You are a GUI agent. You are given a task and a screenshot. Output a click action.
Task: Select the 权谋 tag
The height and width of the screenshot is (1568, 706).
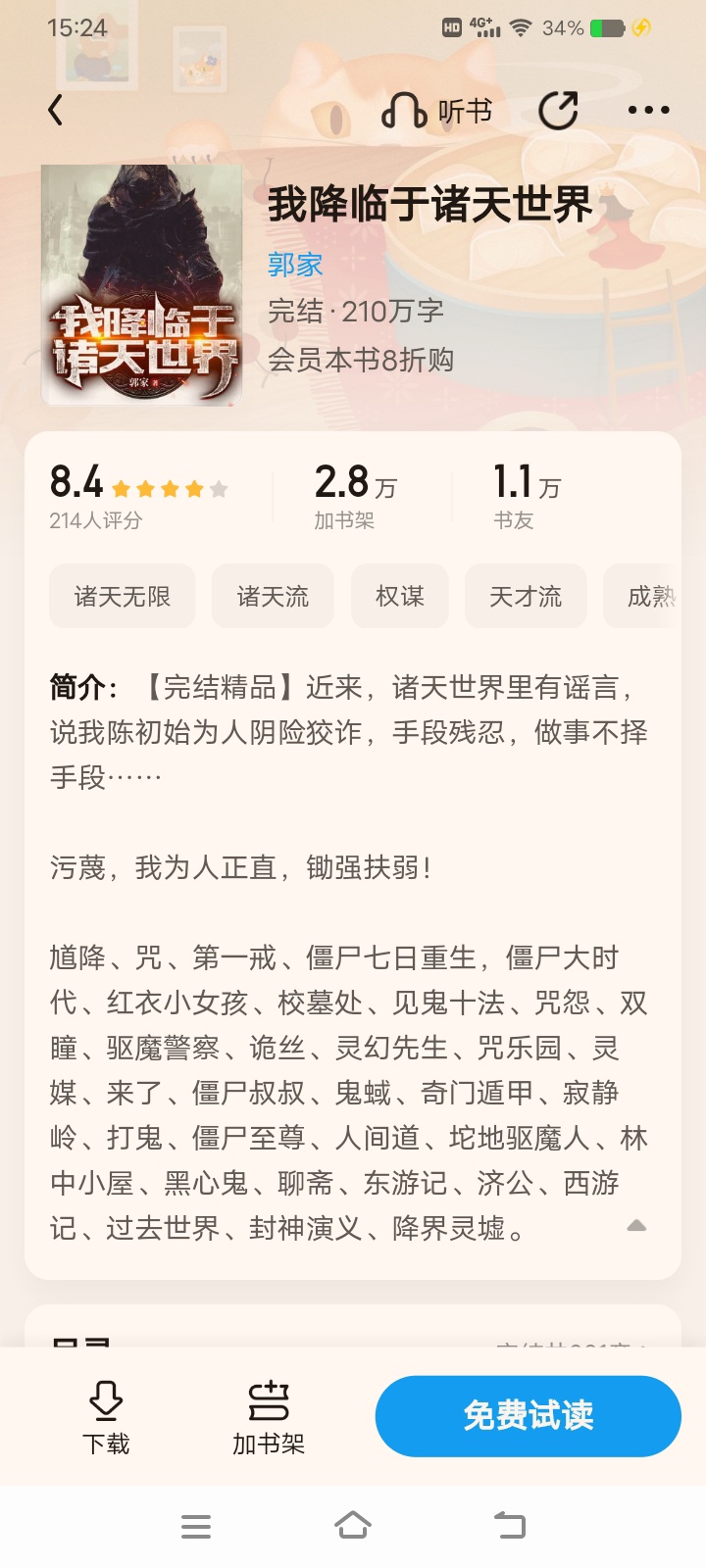400,596
